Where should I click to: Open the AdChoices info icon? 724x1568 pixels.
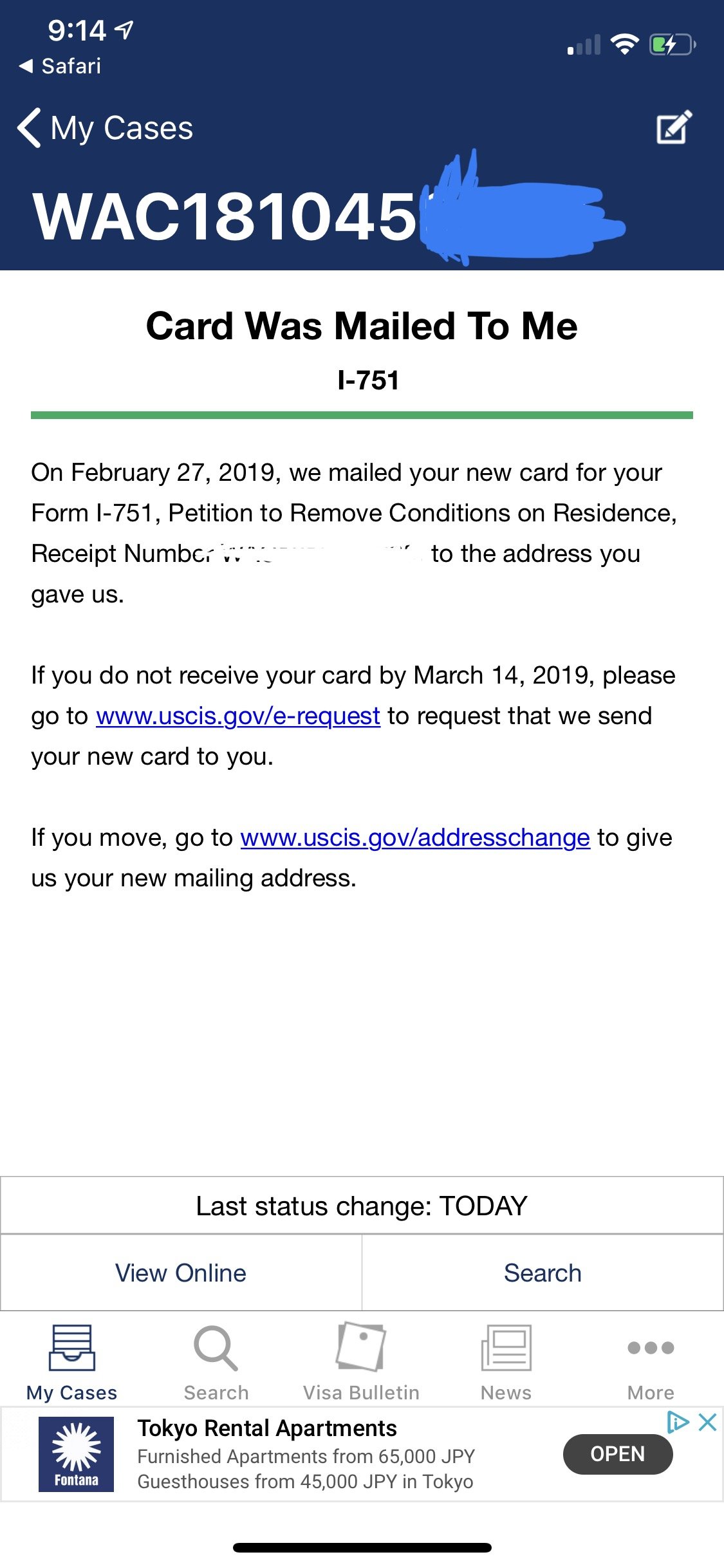[x=678, y=1422]
